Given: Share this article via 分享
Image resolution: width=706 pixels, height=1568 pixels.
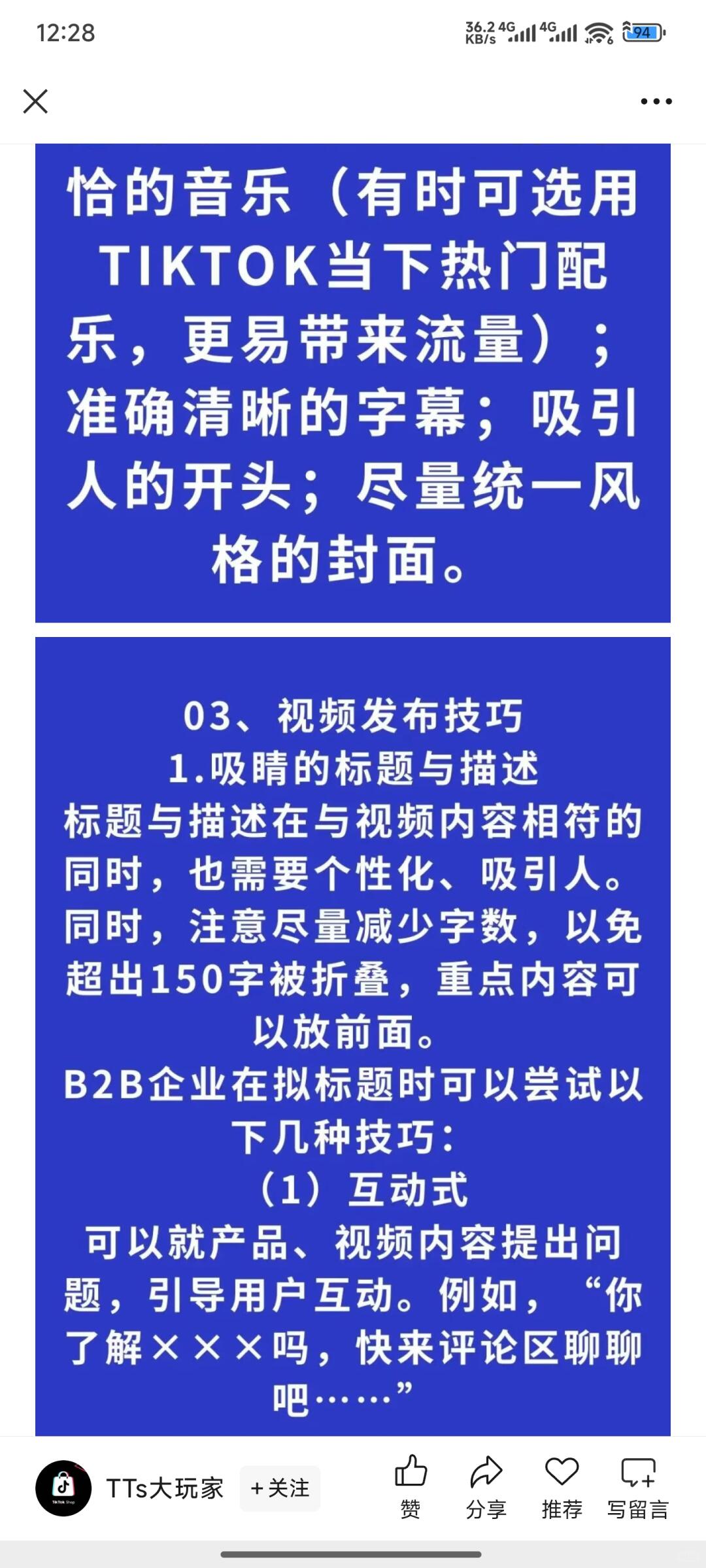Looking at the screenshot, I should pyautogui.click(x=486, y=1486).
